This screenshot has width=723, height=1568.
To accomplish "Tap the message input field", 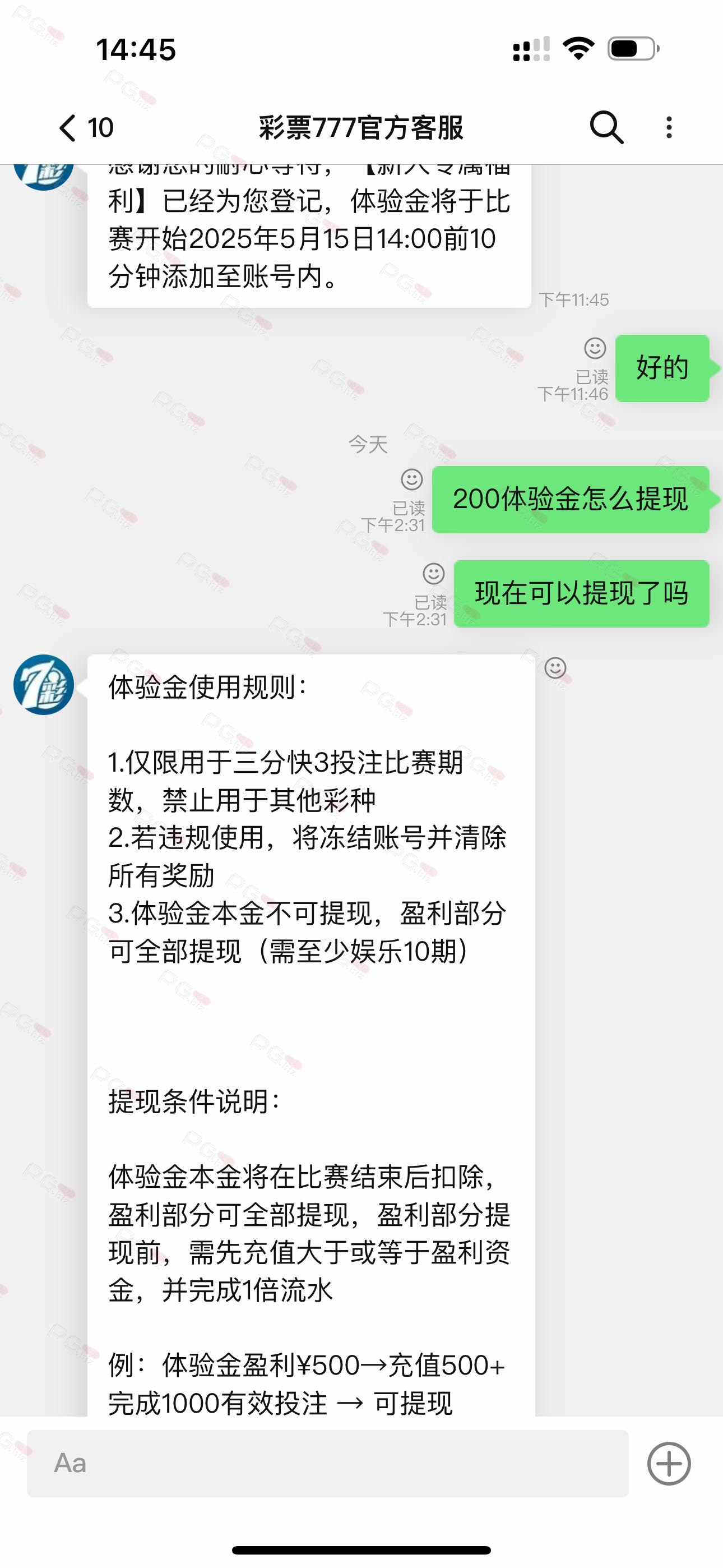I will pyautogui.click(x=327, y=1463).
